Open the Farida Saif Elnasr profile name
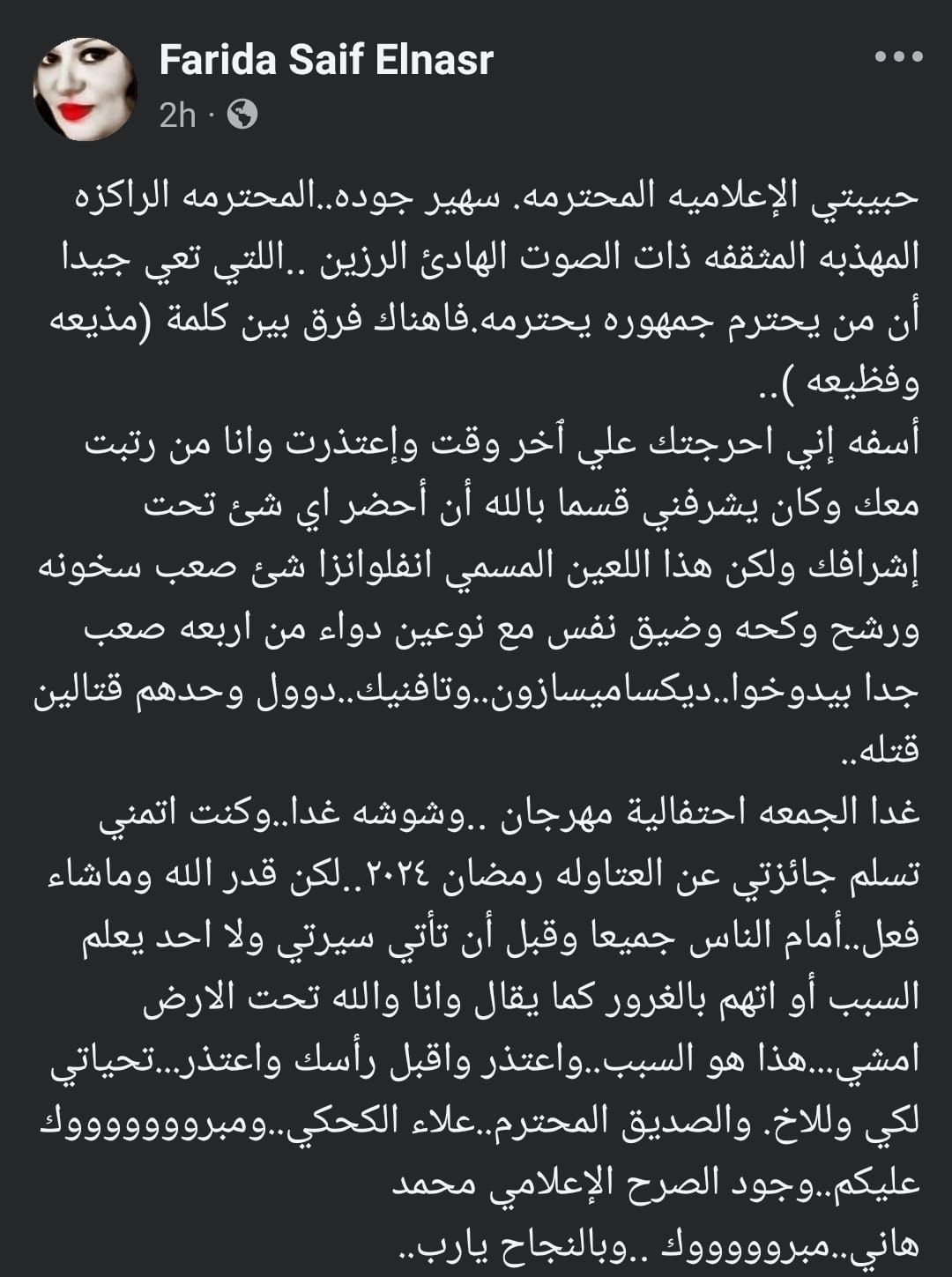 click(326, 60)
